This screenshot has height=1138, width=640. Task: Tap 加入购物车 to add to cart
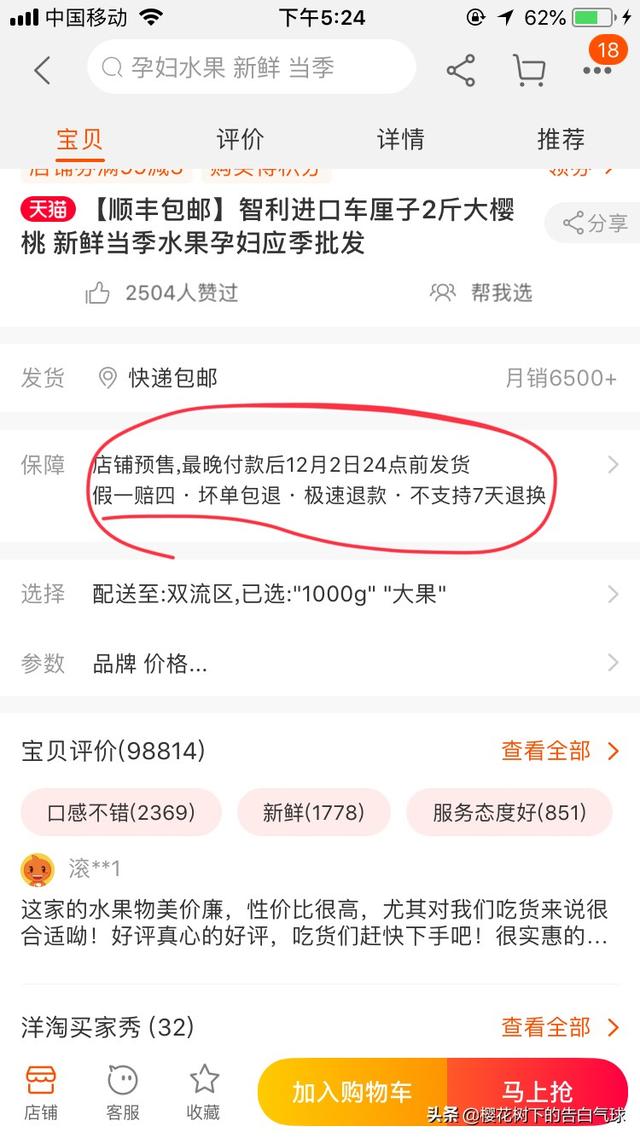tap(352, 1092)
